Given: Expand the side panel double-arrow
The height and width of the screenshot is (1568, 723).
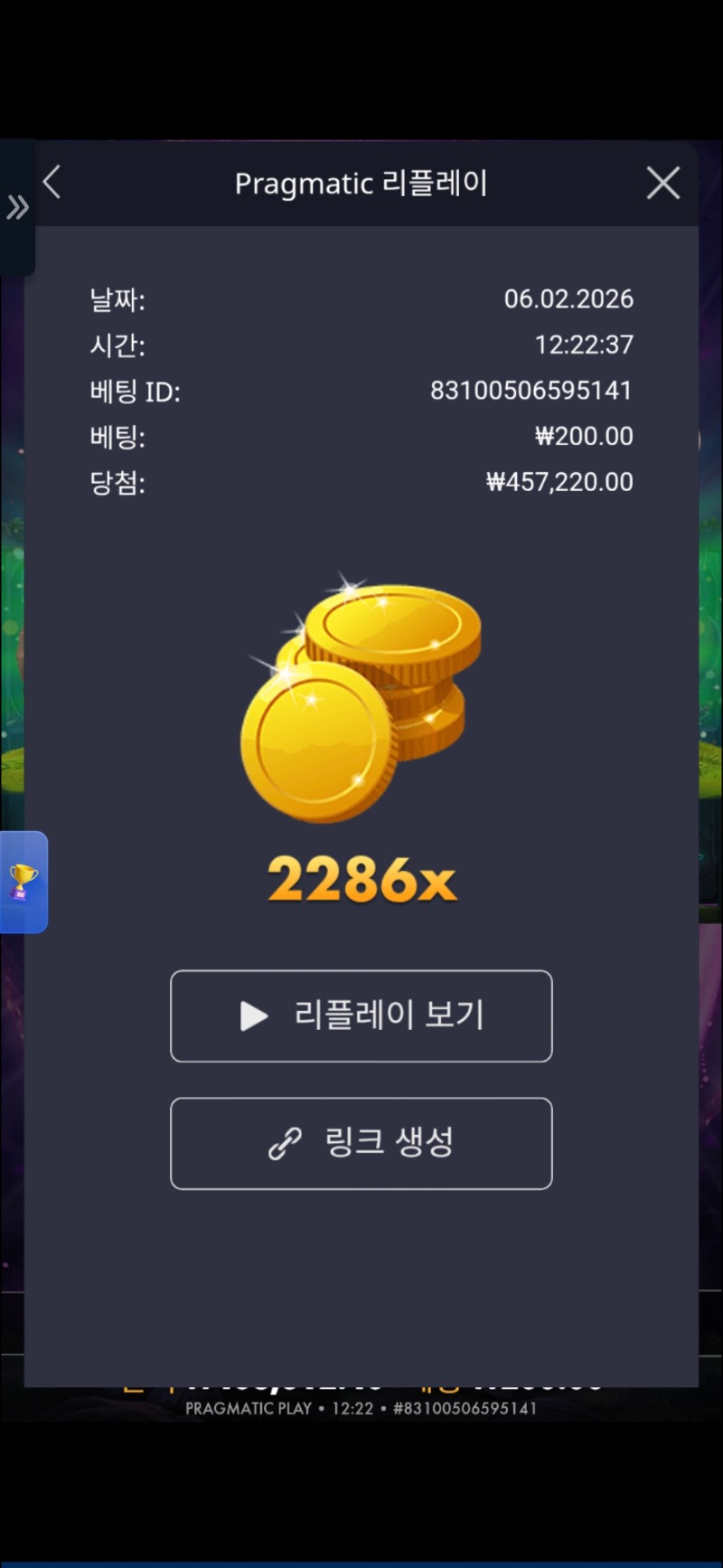Looking at the screenshot, I should tap(17, 208).
